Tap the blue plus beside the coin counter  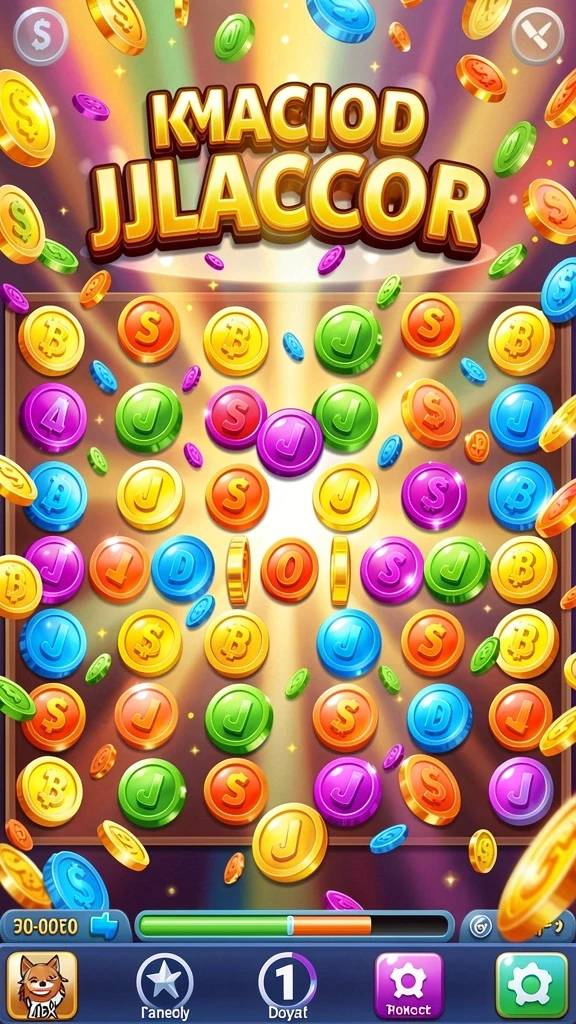coord(103,925)
